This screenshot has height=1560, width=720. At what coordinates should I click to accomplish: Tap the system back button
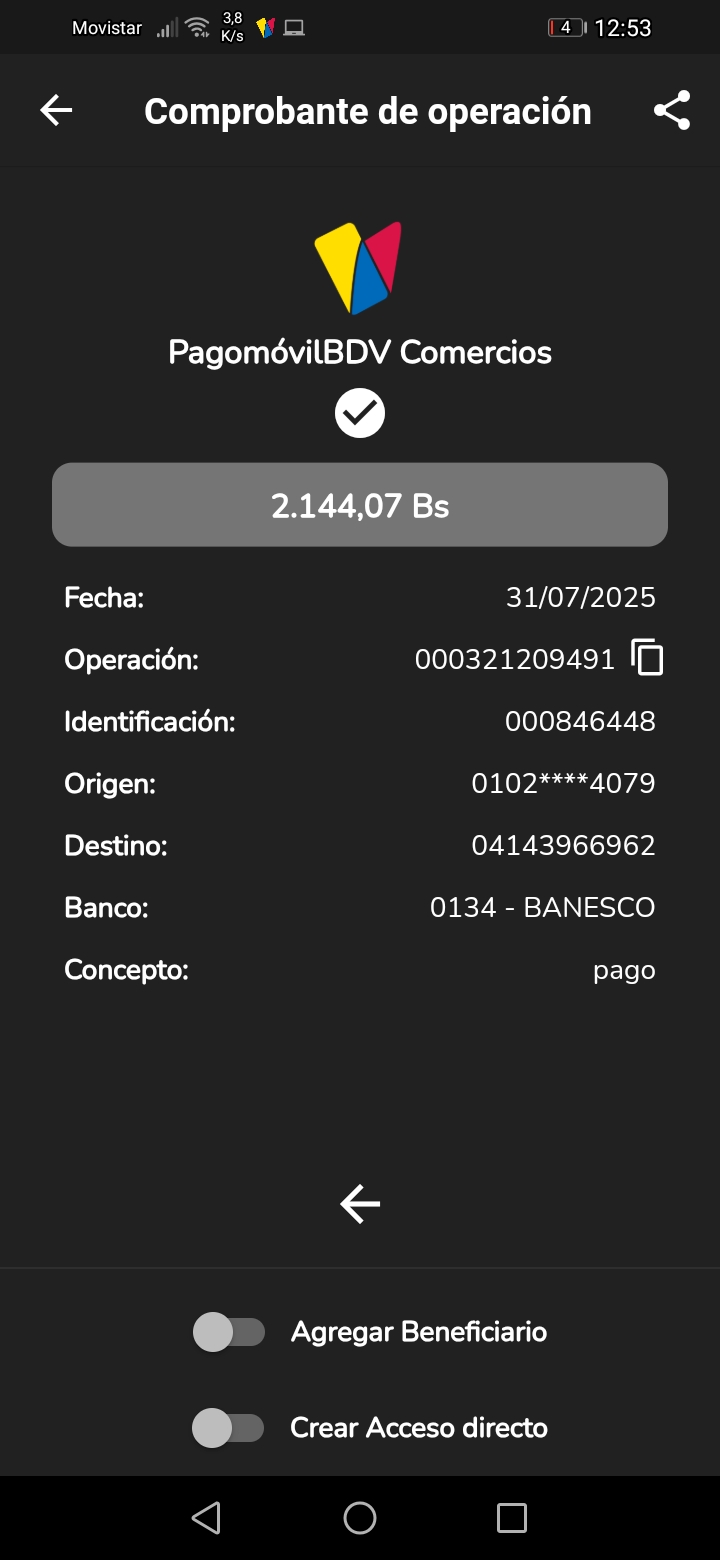click(206, 1518)
